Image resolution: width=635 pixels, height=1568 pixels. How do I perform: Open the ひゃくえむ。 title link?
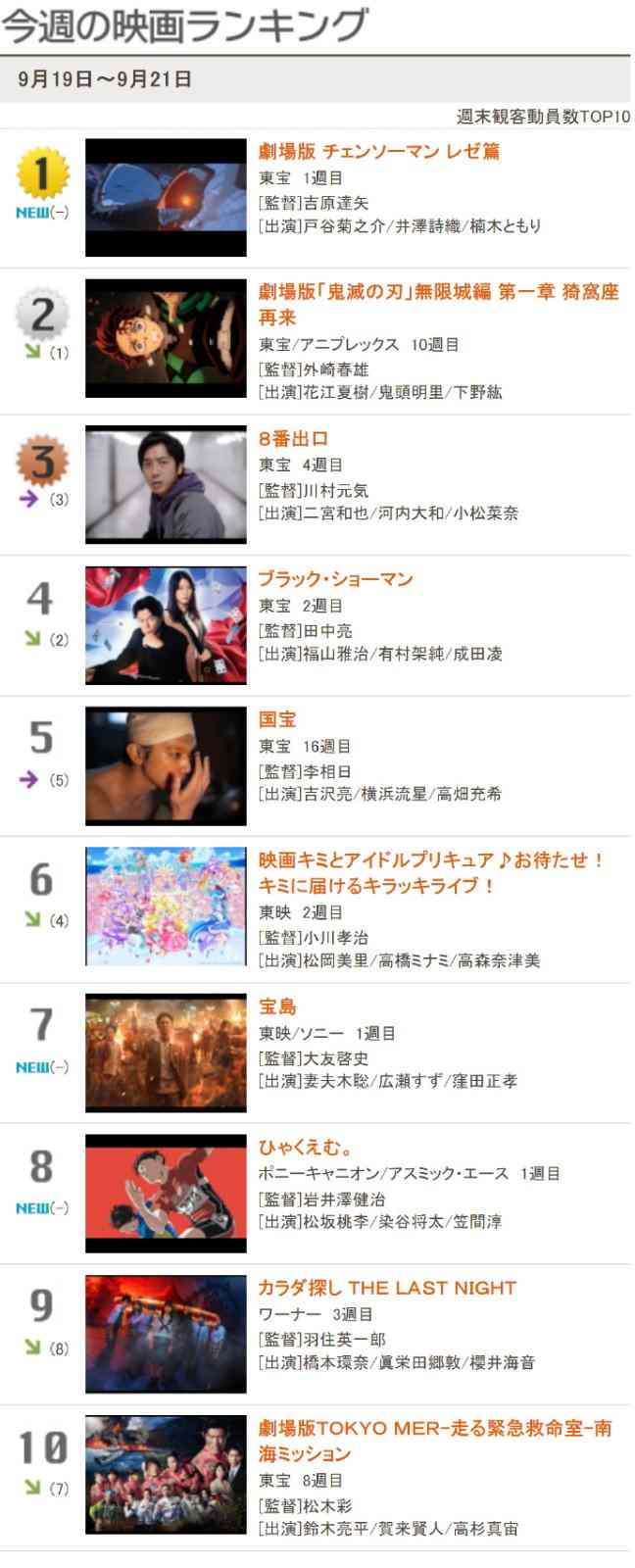[305, 1148]
